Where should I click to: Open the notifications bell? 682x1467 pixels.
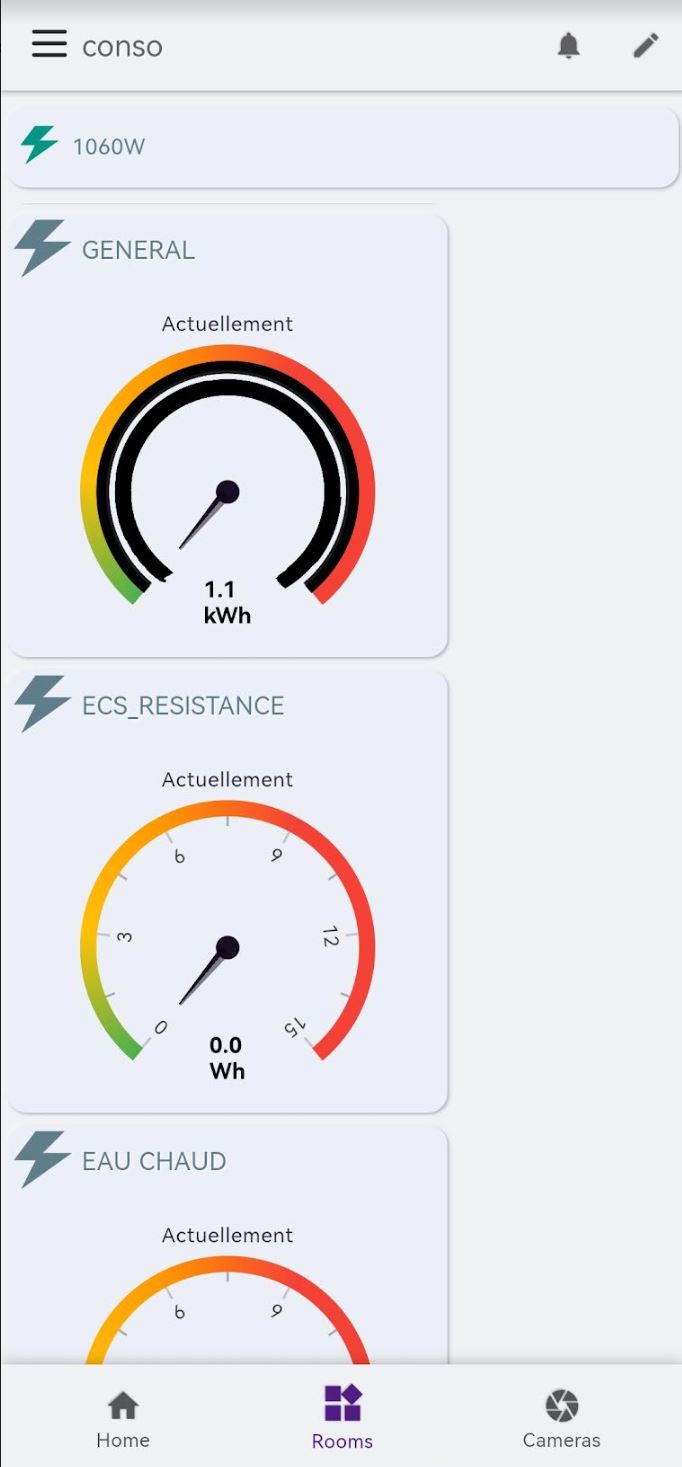point(568,46)
